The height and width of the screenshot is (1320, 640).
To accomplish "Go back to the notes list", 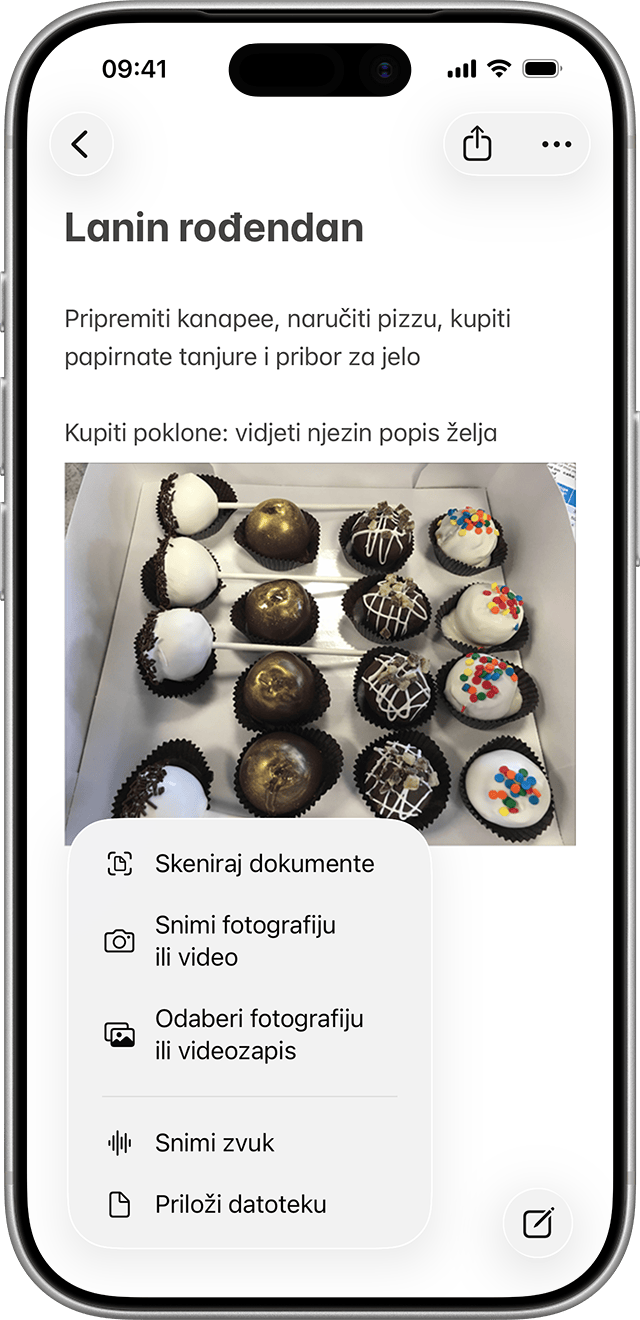I will coord(80,145).
